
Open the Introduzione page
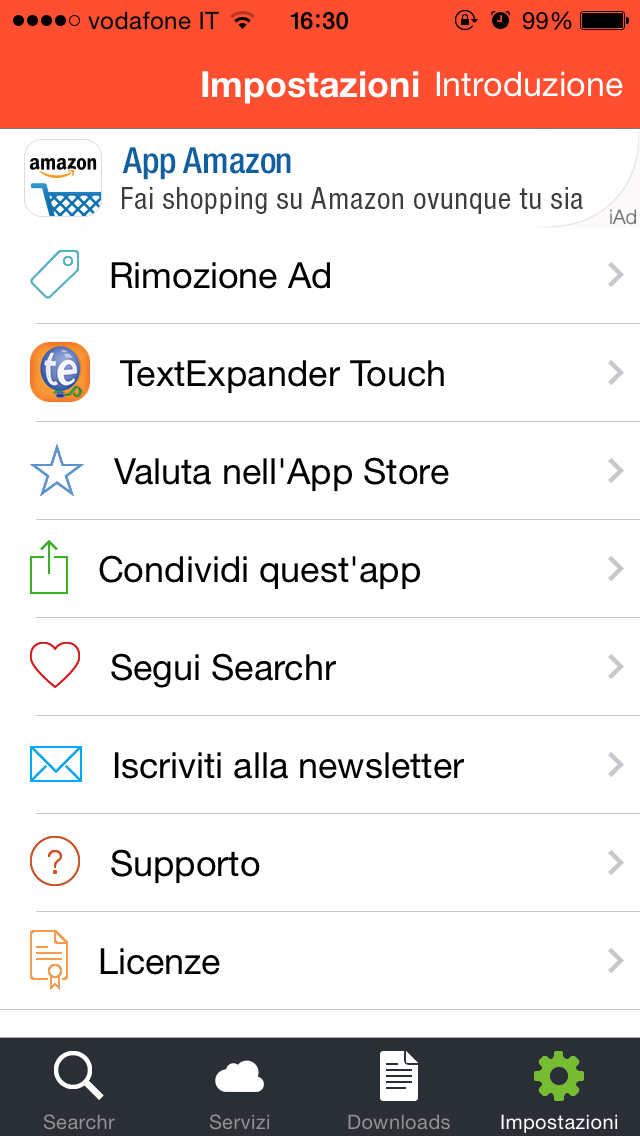click(528, 85)
